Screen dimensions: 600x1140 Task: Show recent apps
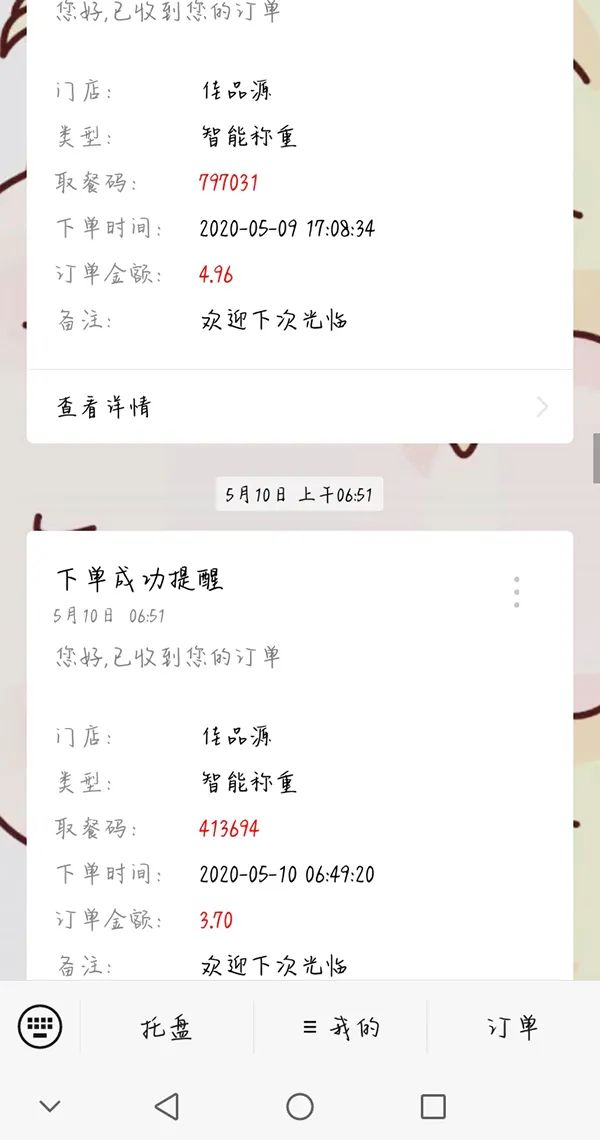click(x=433, y=1106)
